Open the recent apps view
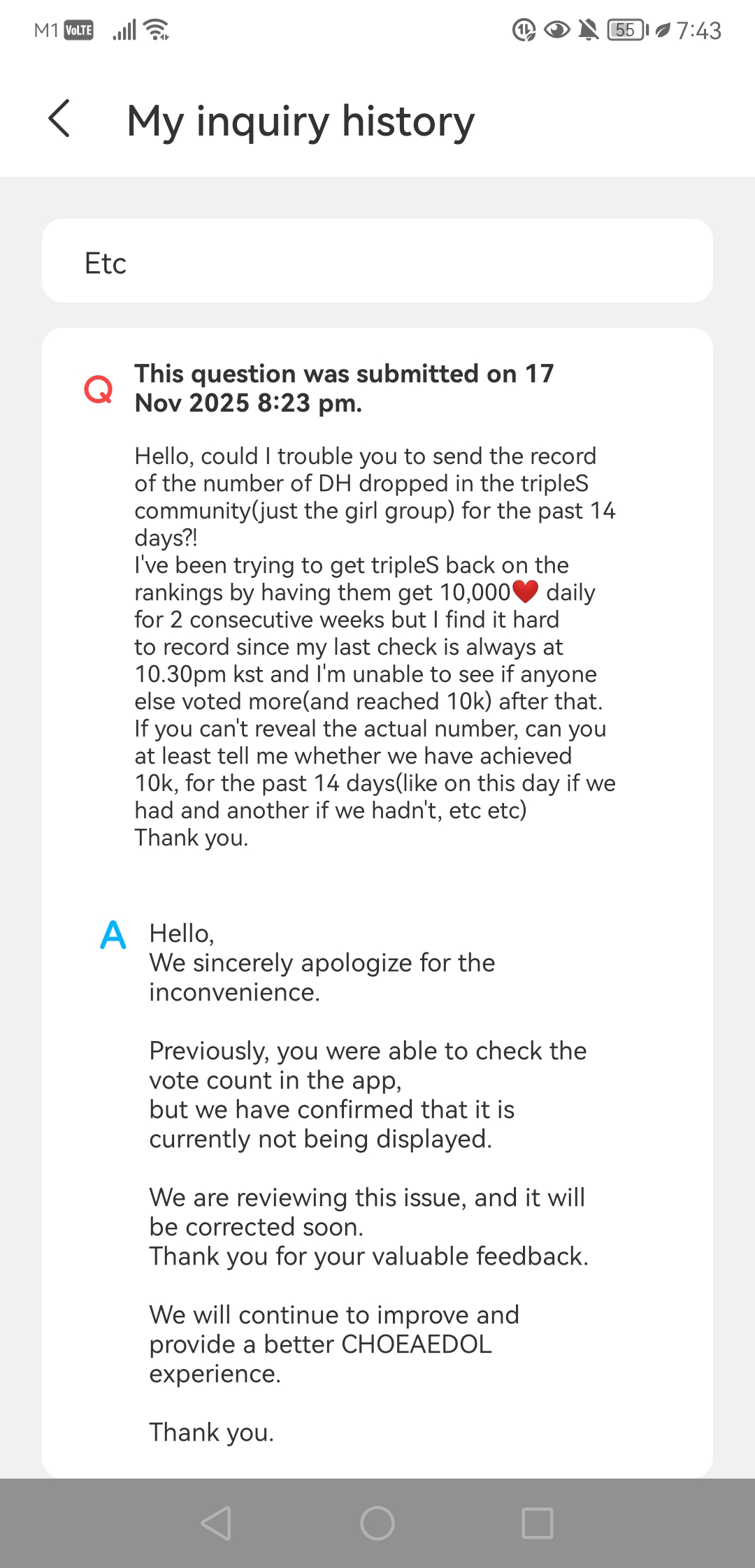Image resolution: width=755 pixels, height=1568 pixels. point(538,1523)
